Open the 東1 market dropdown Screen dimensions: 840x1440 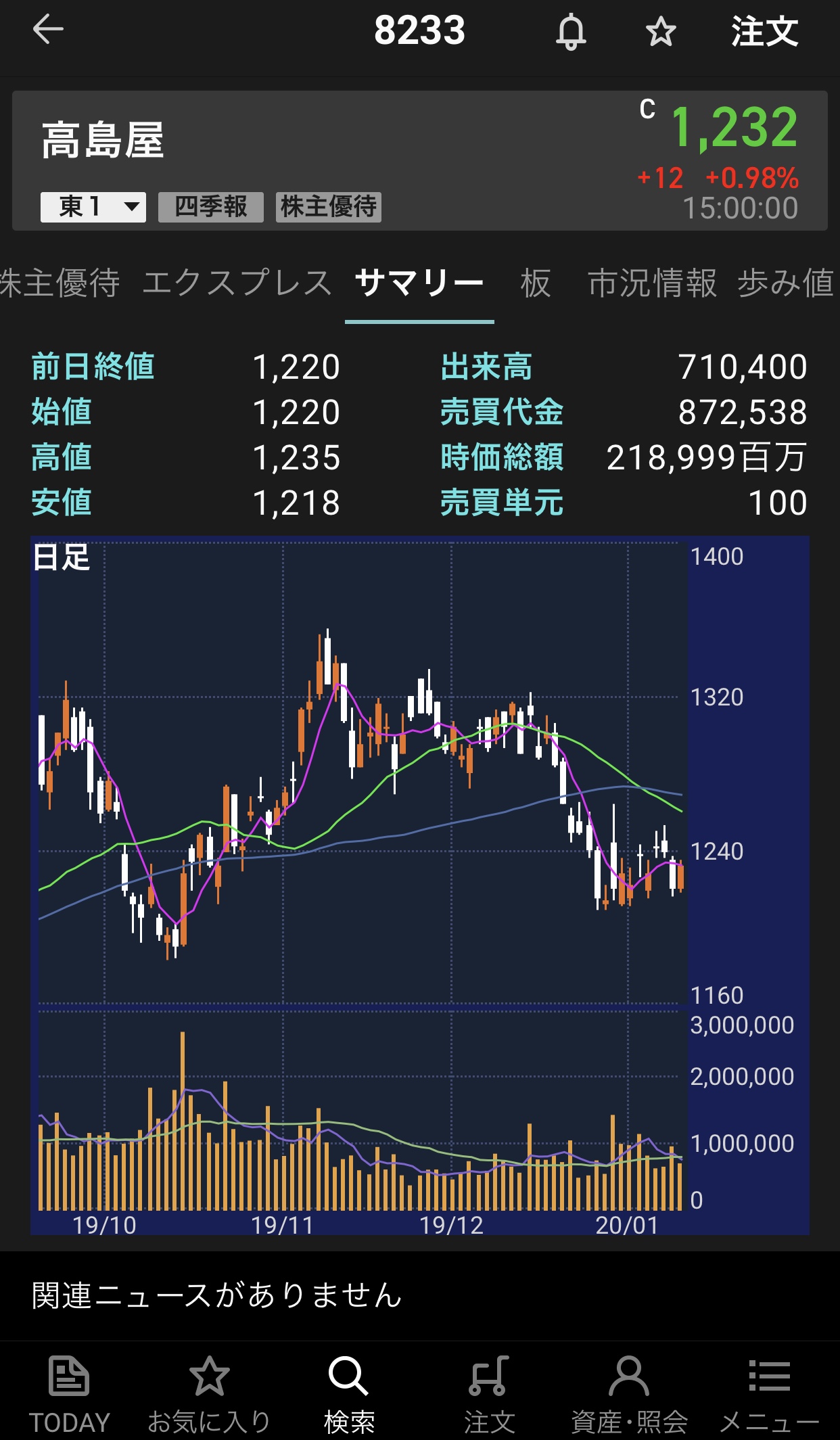pyautogui.click(x=93, y=206)
